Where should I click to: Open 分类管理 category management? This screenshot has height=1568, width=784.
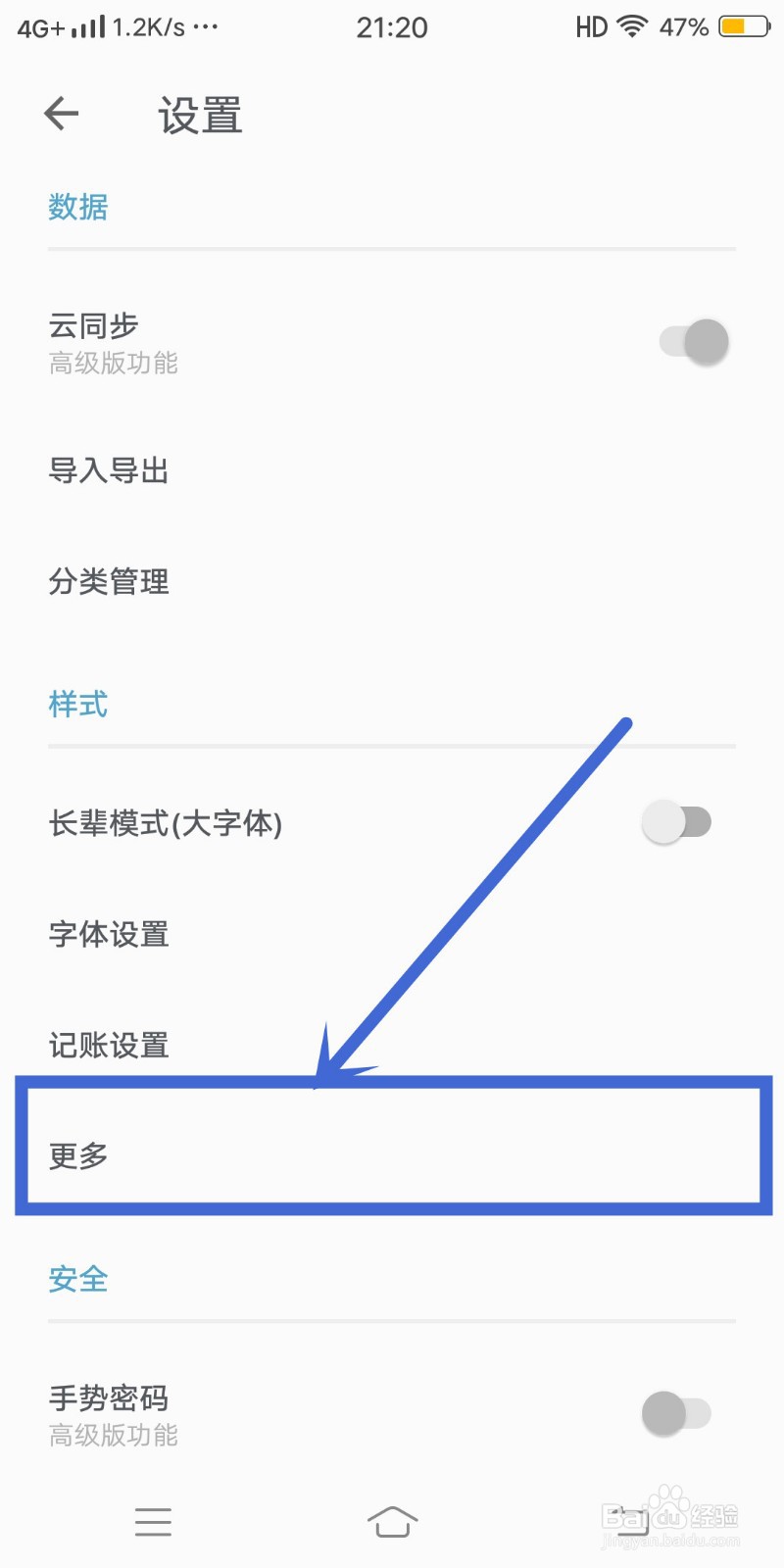109,581
